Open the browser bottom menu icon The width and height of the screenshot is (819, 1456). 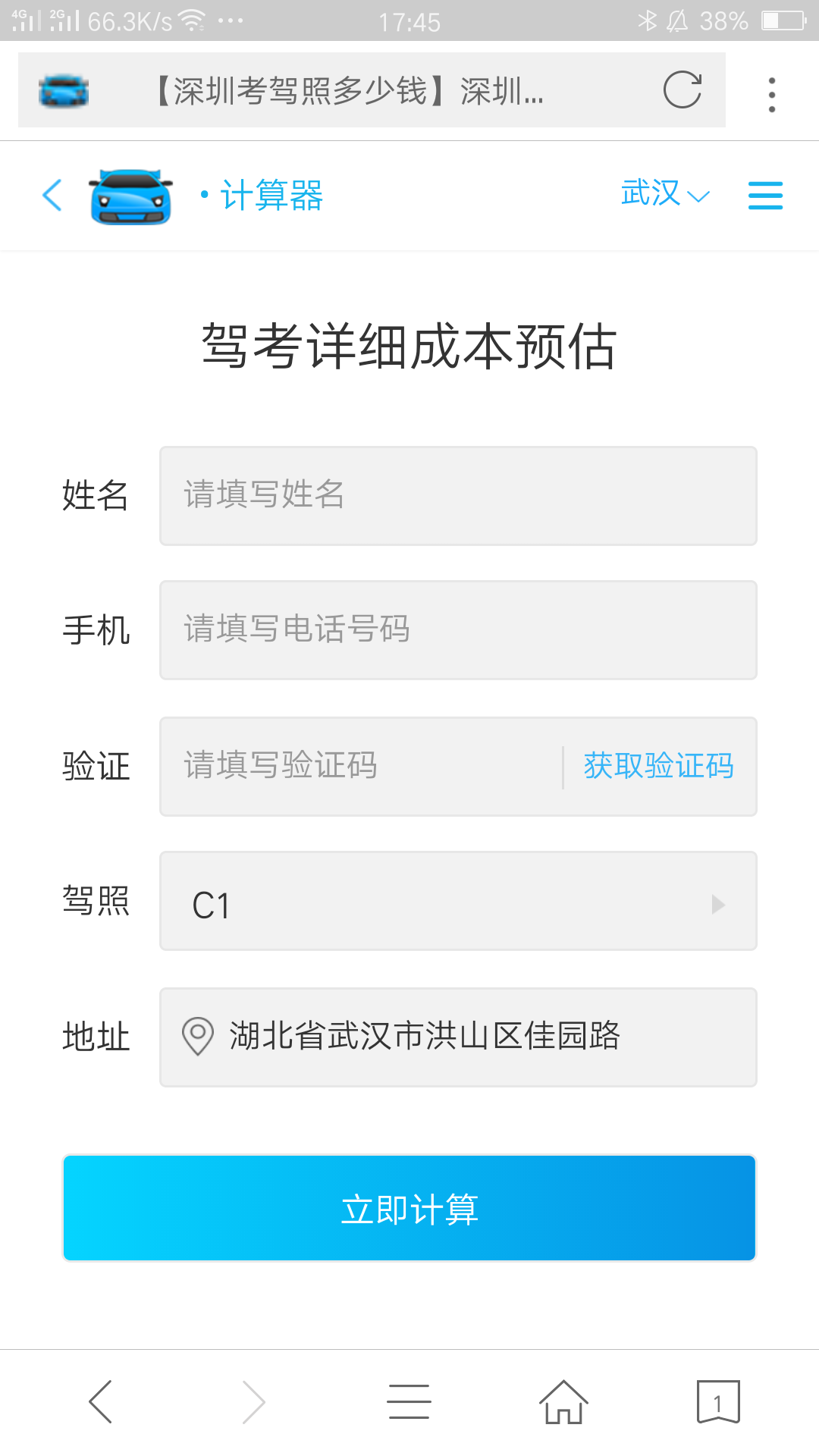[409, 1401]
